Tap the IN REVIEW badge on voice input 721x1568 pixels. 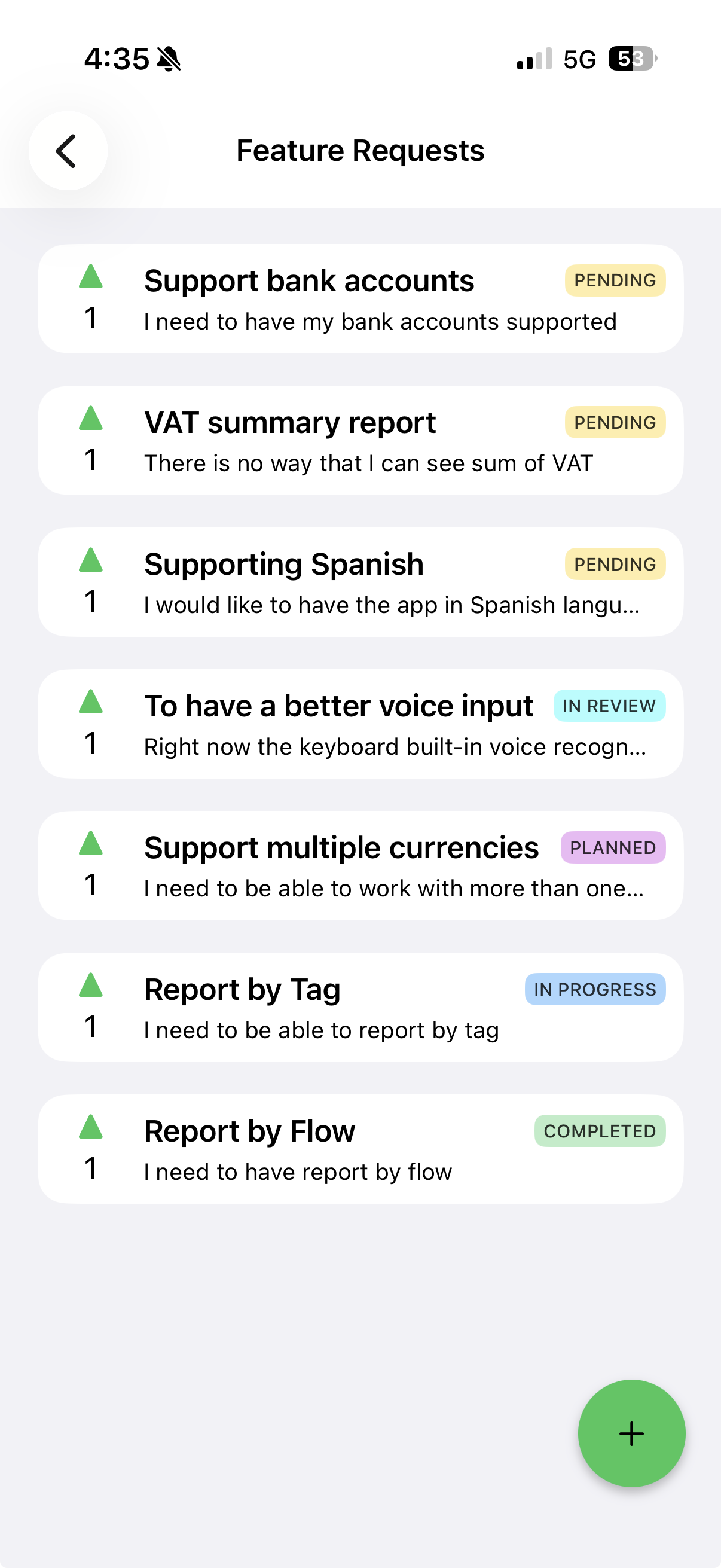[609, 706]
